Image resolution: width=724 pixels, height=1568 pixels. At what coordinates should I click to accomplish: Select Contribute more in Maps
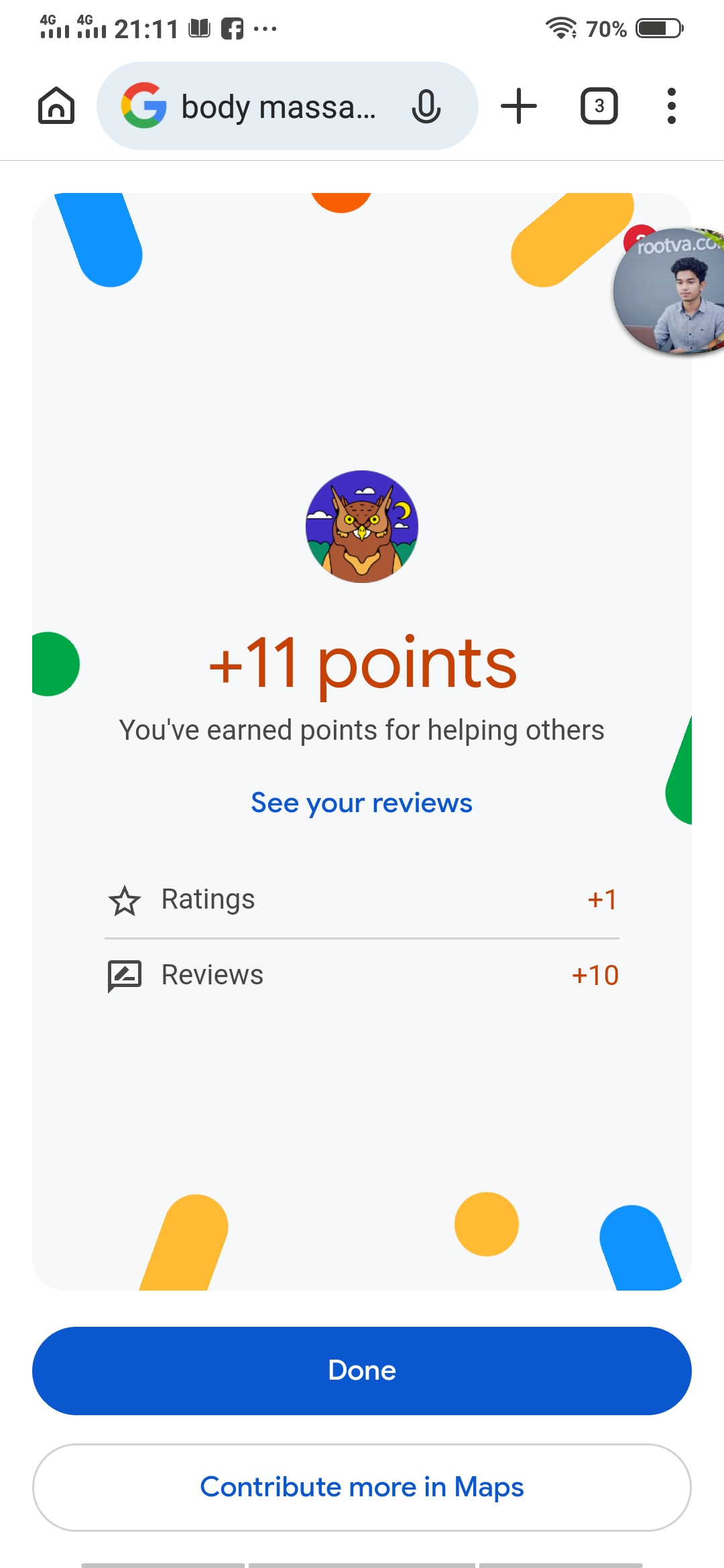tap(361, 1488)
